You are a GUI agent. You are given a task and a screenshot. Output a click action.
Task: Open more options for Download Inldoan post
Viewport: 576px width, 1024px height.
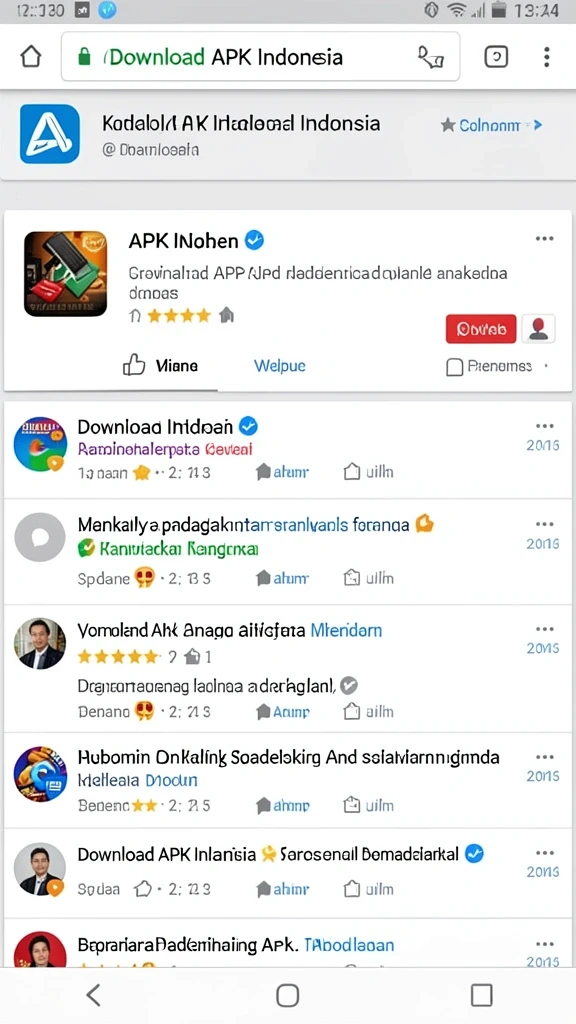tap(545, 426)
